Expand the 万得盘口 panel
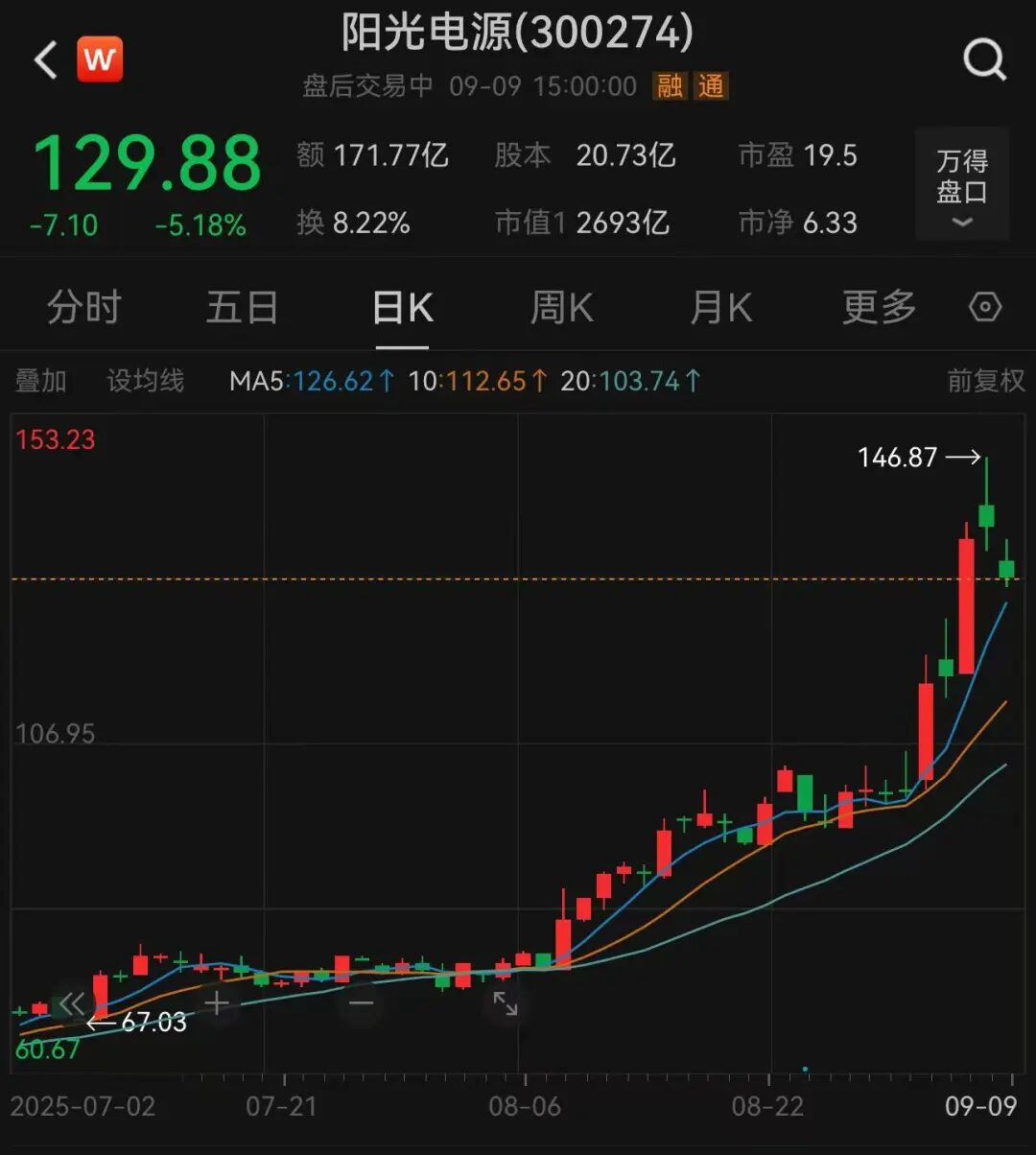This screenshot has width=1036, height=1155. pos(962,183)
